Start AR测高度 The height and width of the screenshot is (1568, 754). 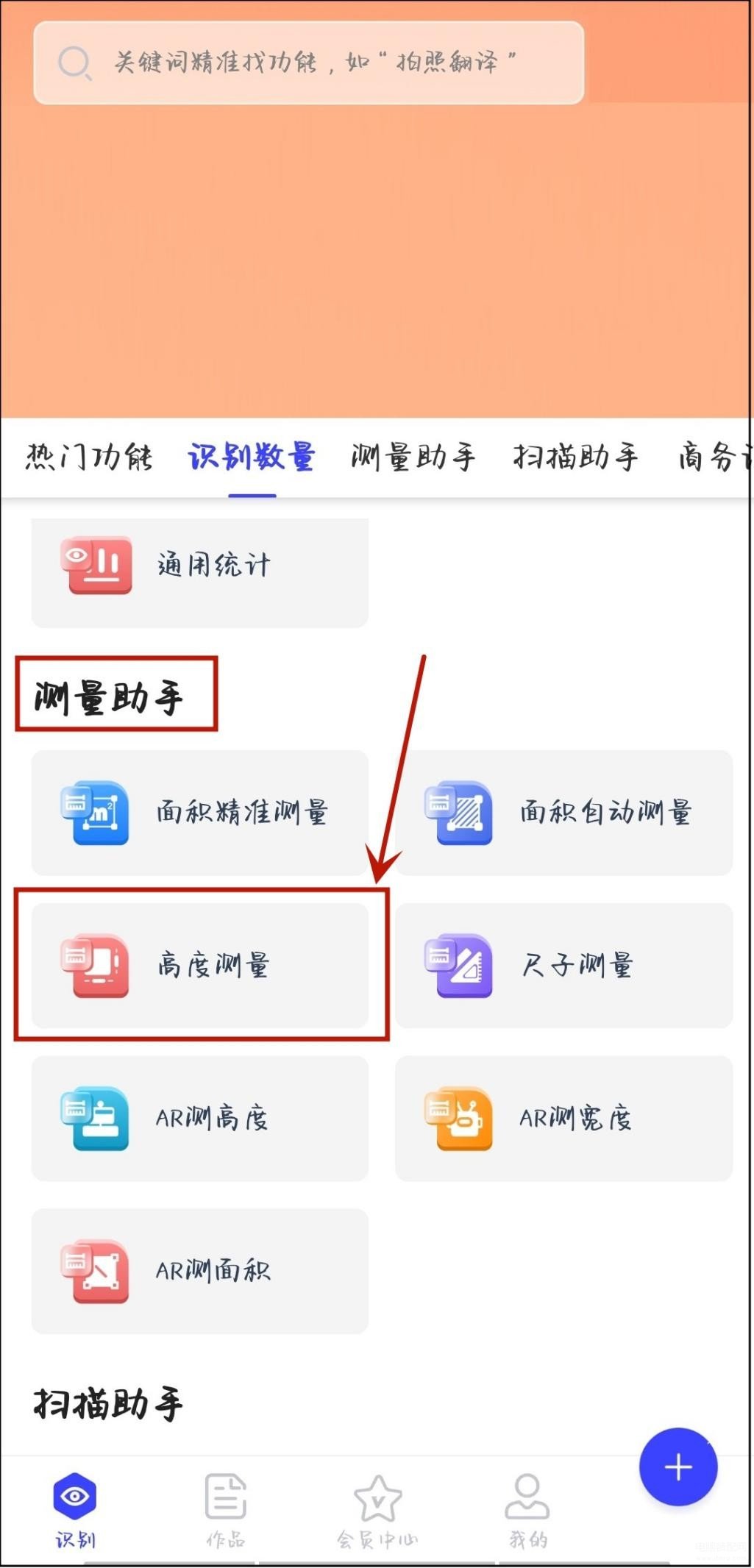coord(199,1118)
